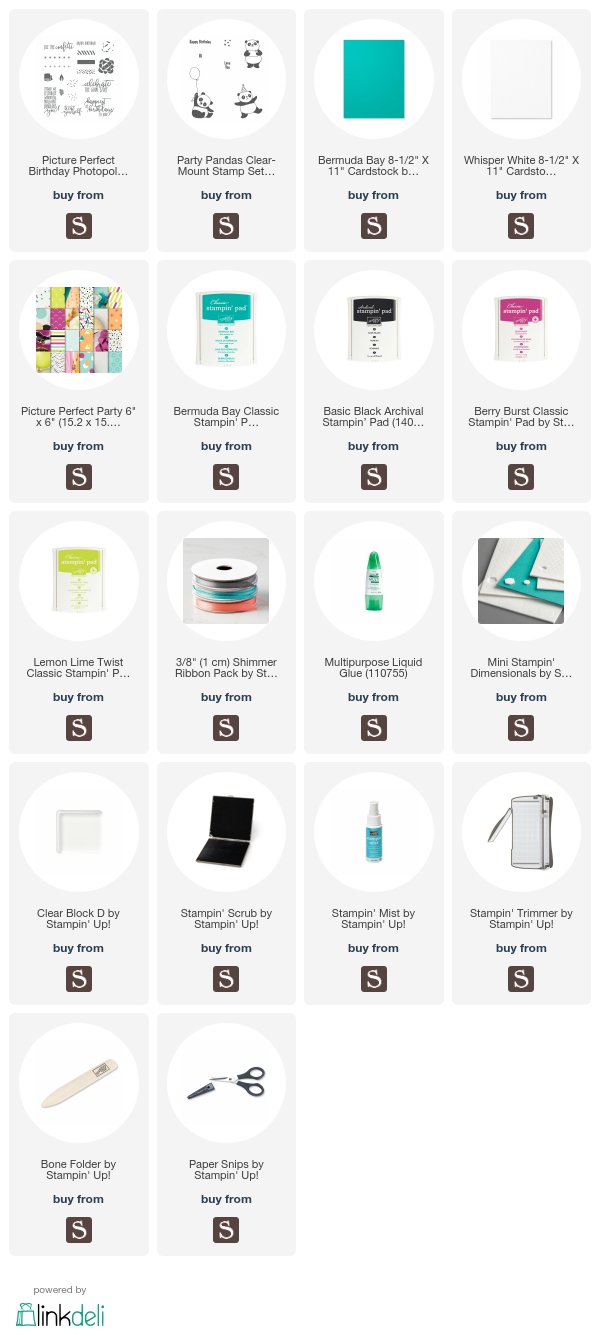Image resolution: width=600 pixels, height=1336 pixels.
Task: View the 3/8" Shimmer Ribbon Pack
Action: [x=226, y=632]
